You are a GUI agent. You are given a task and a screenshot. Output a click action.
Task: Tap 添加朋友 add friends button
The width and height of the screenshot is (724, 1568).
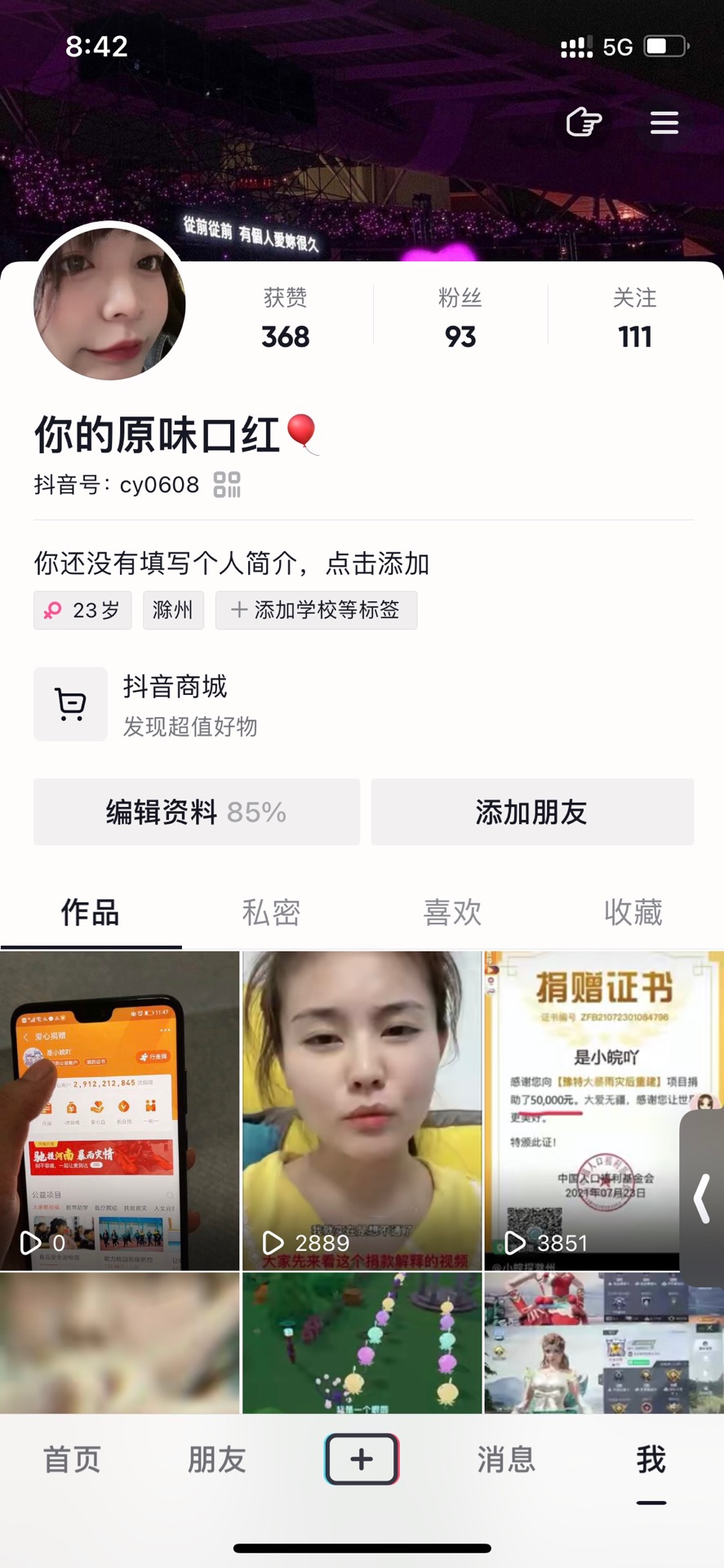pyautogui.click(x=532, y=812)
